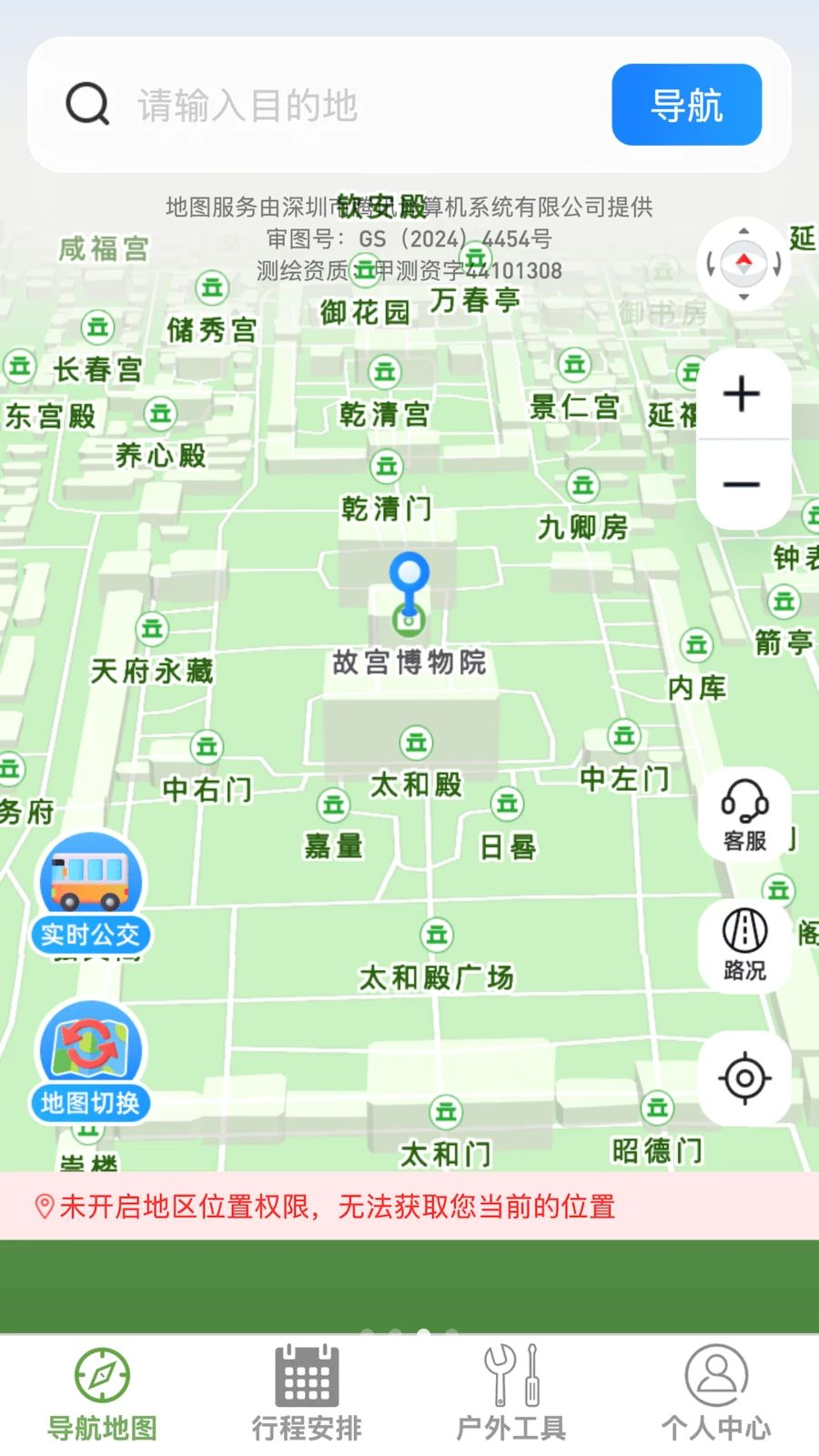The image size is (819, 1456).
Task: Switch to the 行程安排 tab
Action: [x=307, y=1394]
